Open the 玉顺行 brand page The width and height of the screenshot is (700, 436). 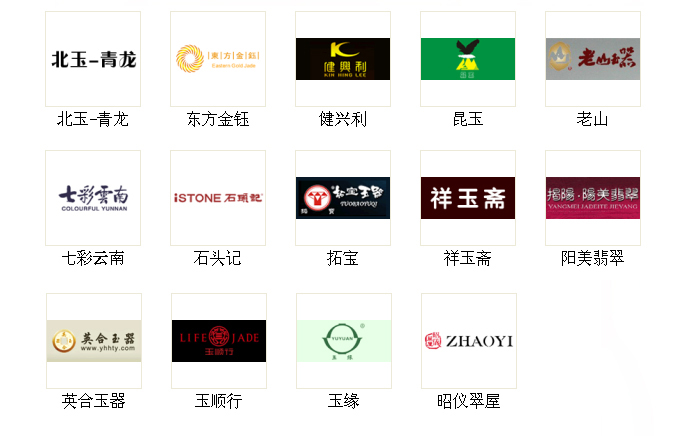219,341
